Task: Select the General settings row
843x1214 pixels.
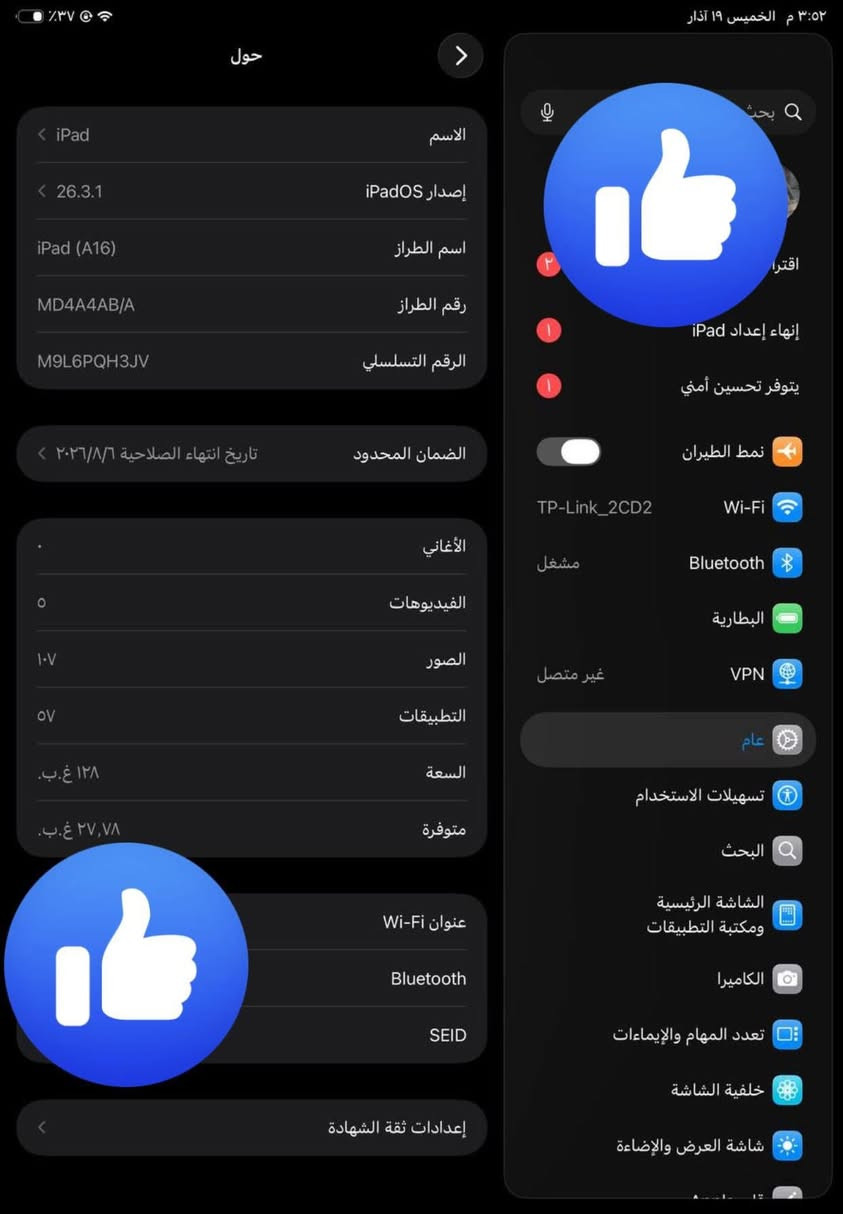Action: 668,740
